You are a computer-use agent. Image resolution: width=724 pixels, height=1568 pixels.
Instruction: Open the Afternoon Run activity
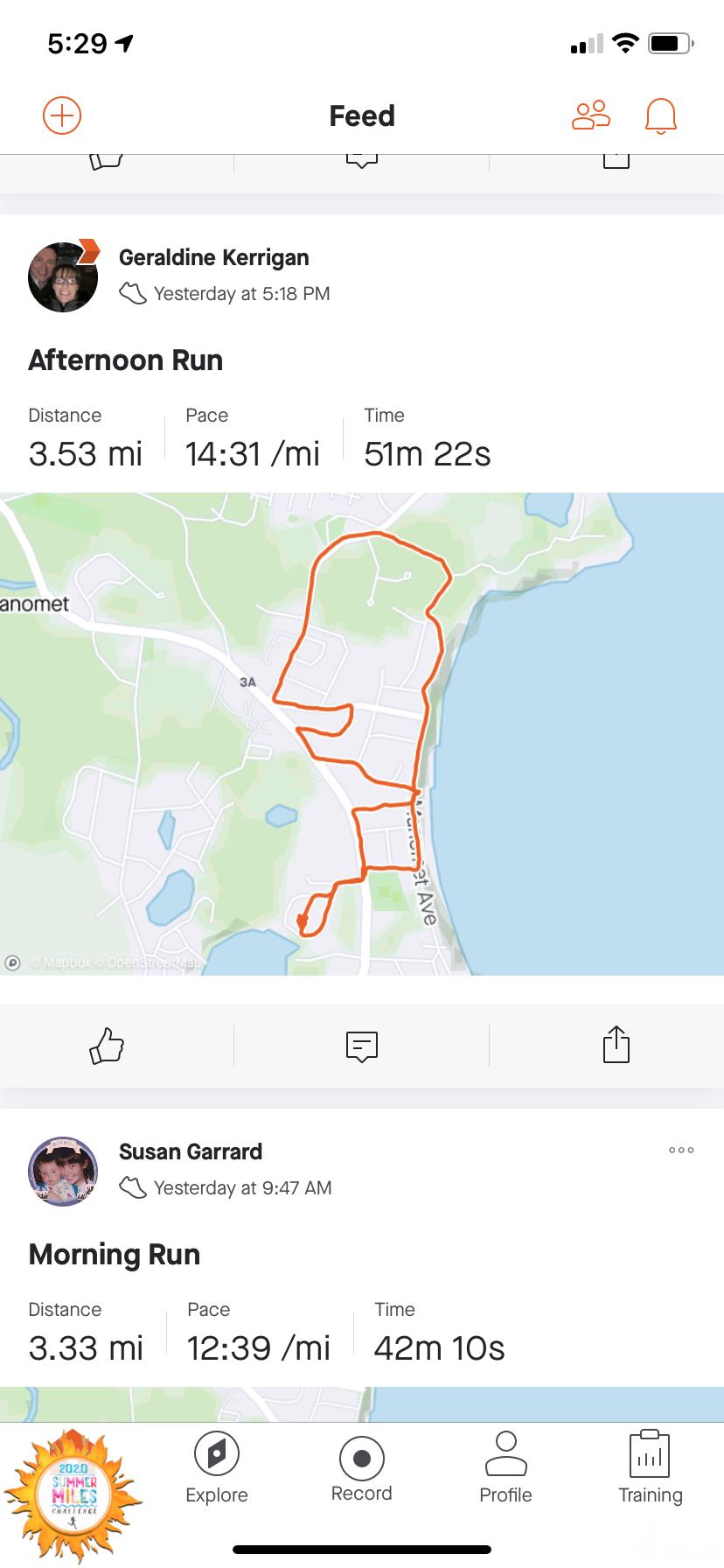click(126, 360)
